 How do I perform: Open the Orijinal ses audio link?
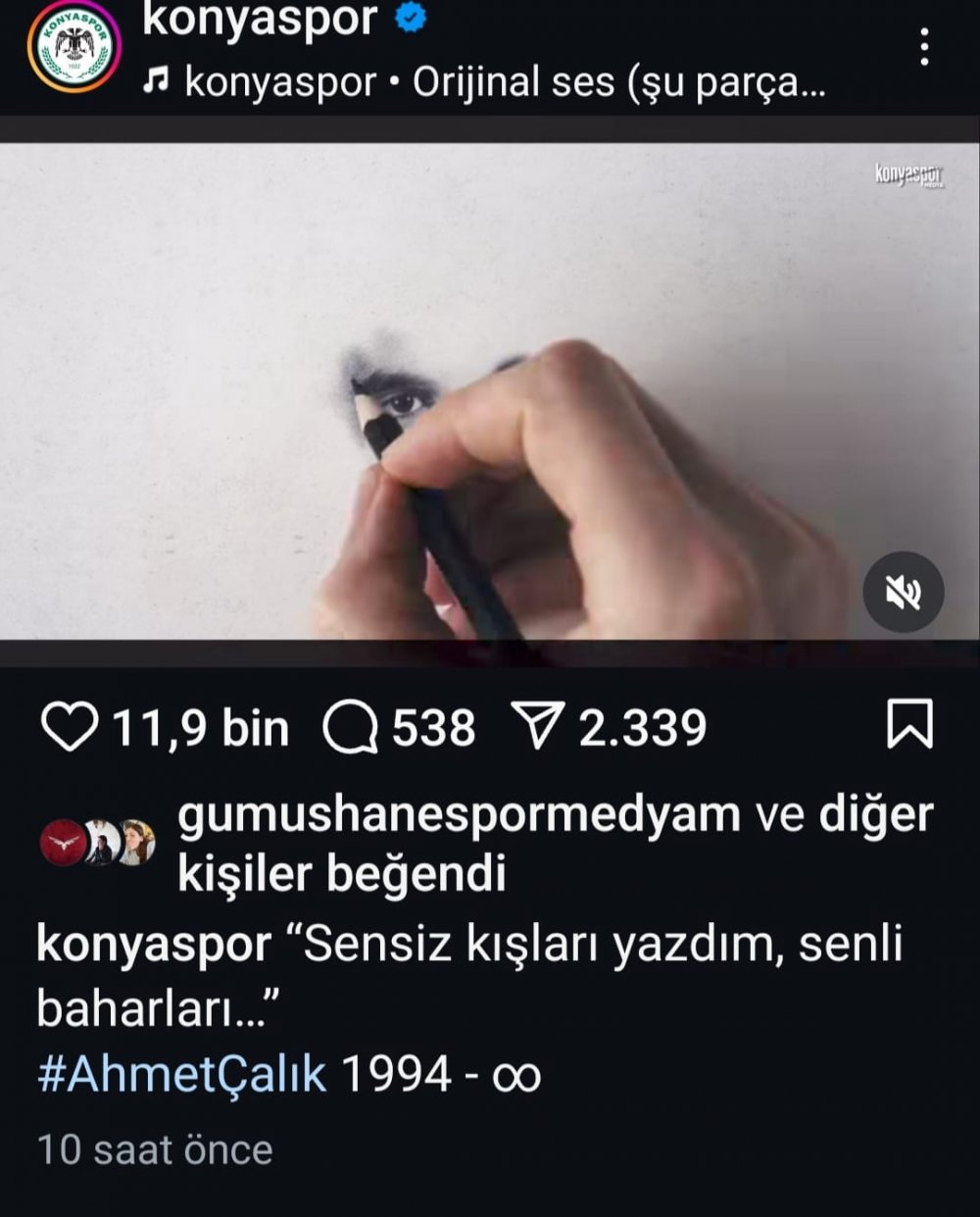coord(505,83)
